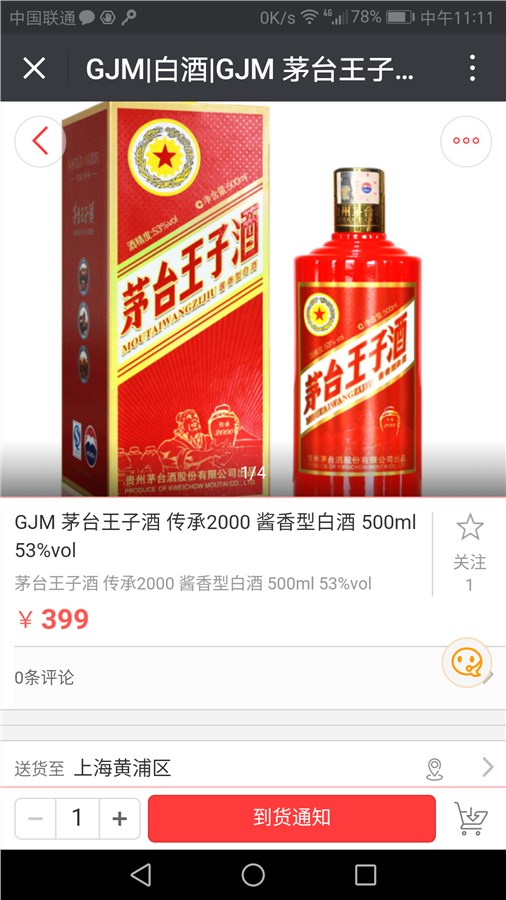Change delivery address 上海黄浦区
This screenshot has width=506, height=900.
point(253,767)
